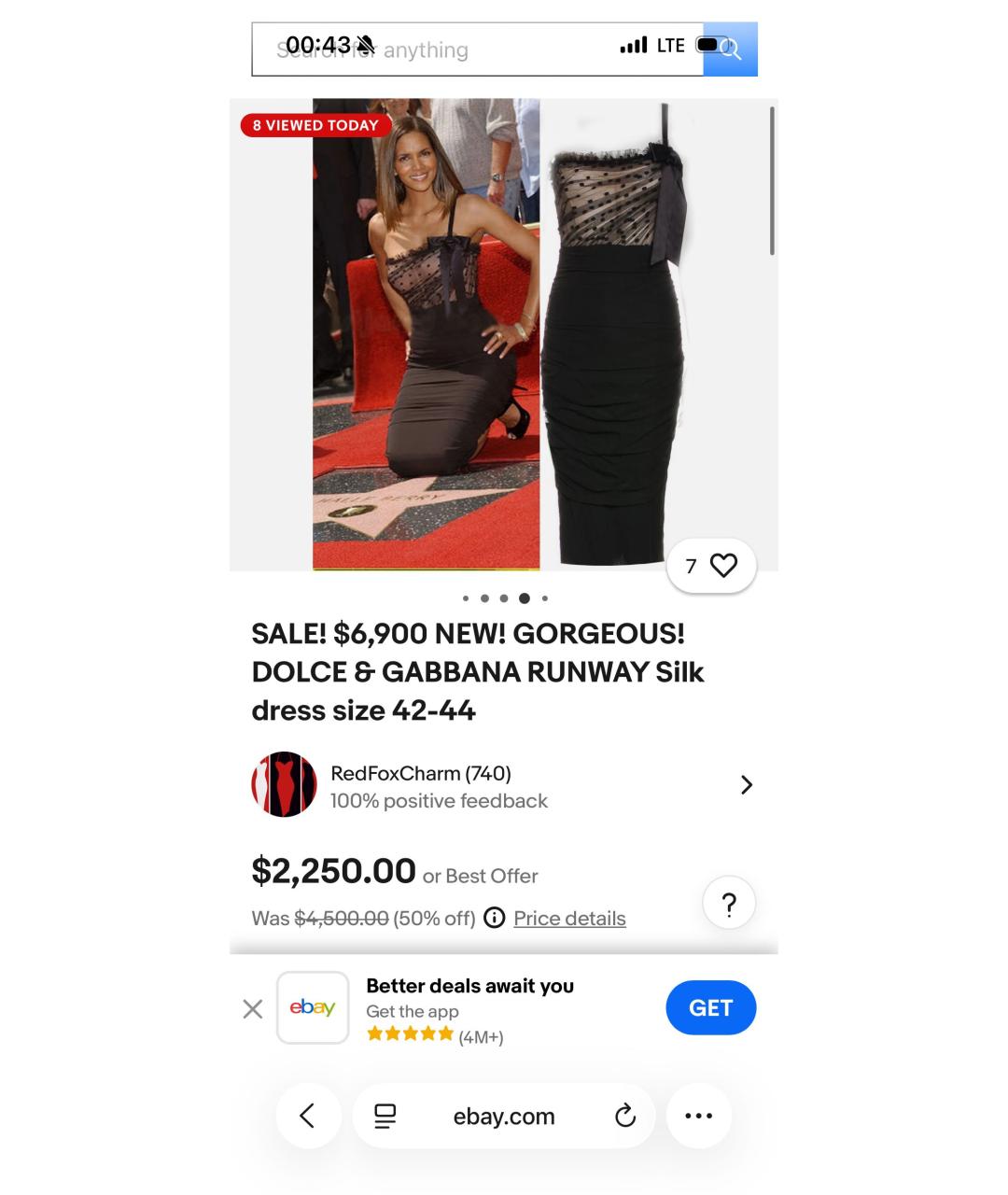Screen dimensions: 1008x1195
Task: Tap the blue search magnifier button
Action: tap(731, 49)
